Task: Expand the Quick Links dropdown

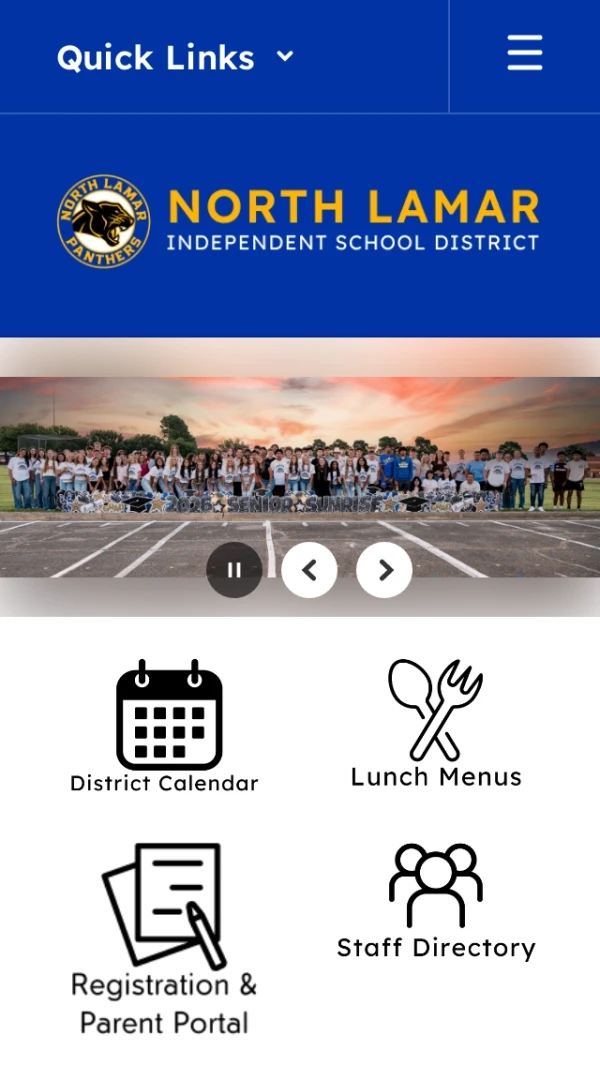Action: (176, 57)
